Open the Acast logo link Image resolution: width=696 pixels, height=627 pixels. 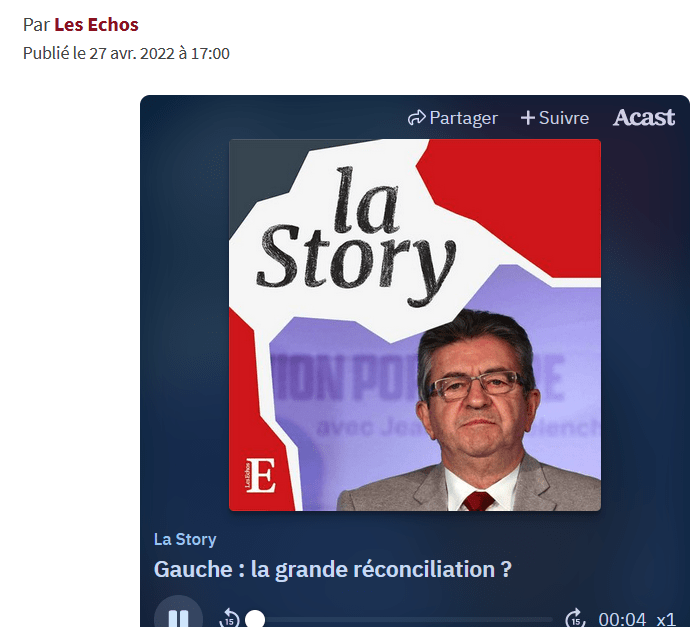pyautogui.click(x=644, y=117)
